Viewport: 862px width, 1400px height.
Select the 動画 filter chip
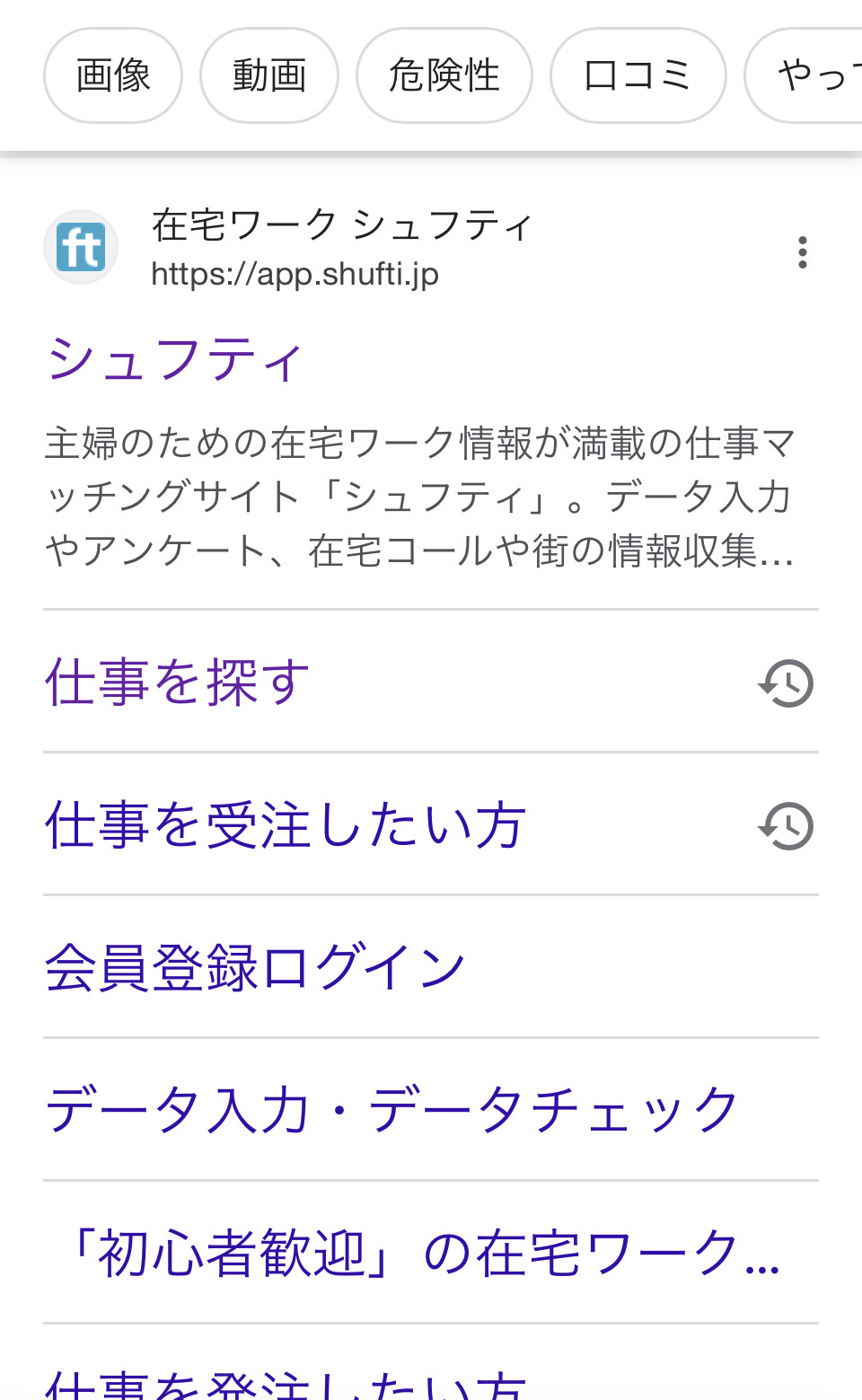click(269, 75)
